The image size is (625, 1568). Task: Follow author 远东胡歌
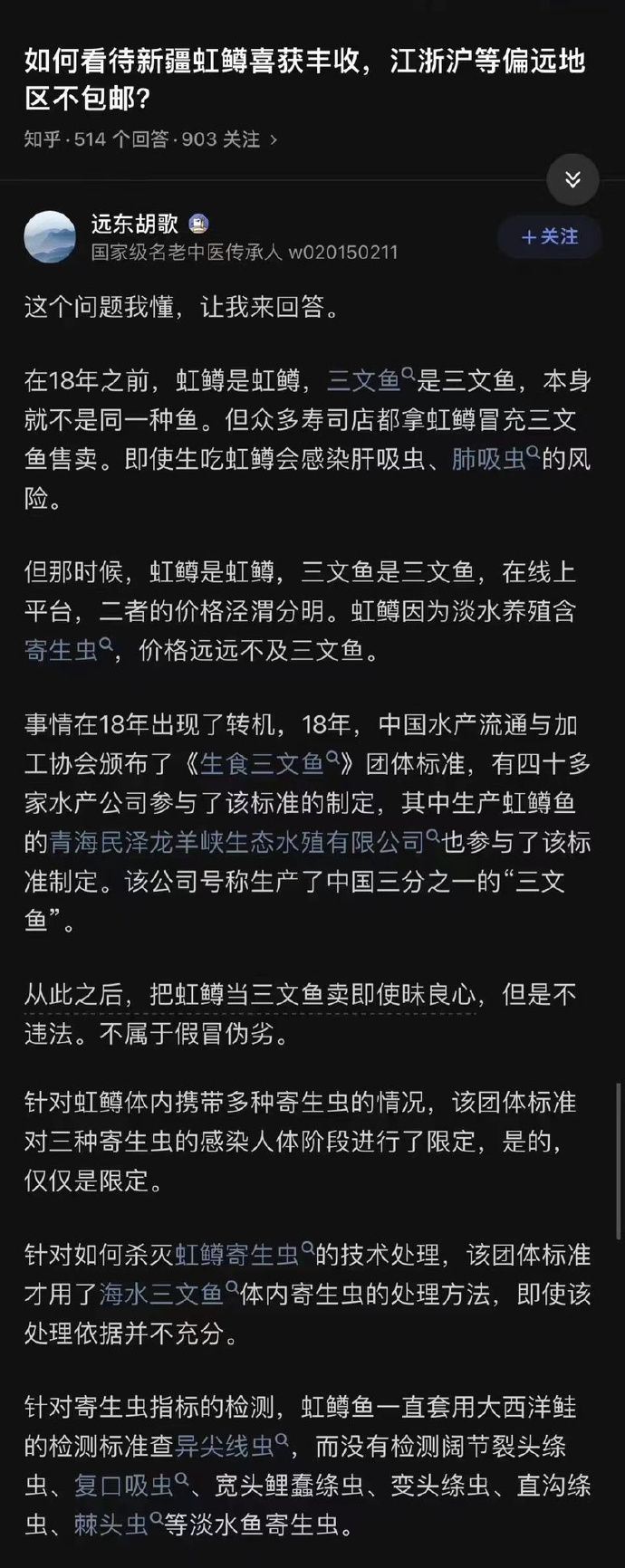coord(549,236)
